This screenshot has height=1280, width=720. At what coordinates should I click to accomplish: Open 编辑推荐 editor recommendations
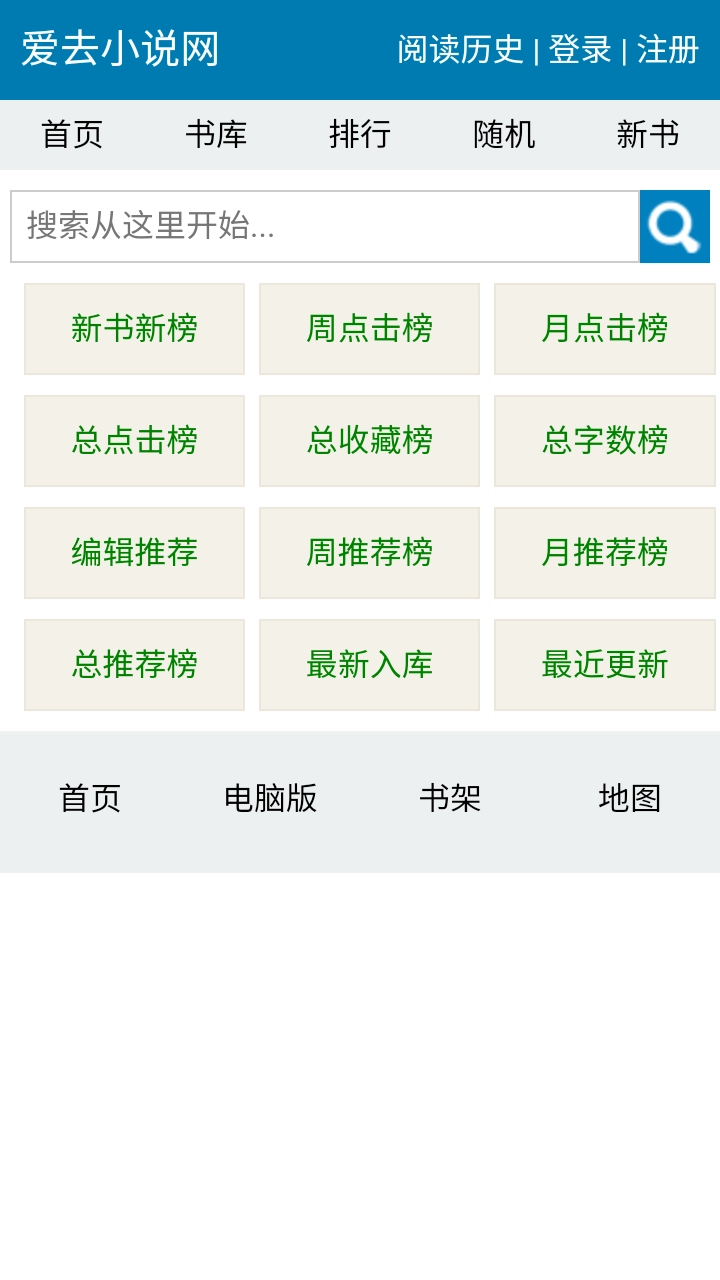pos(134,553)
